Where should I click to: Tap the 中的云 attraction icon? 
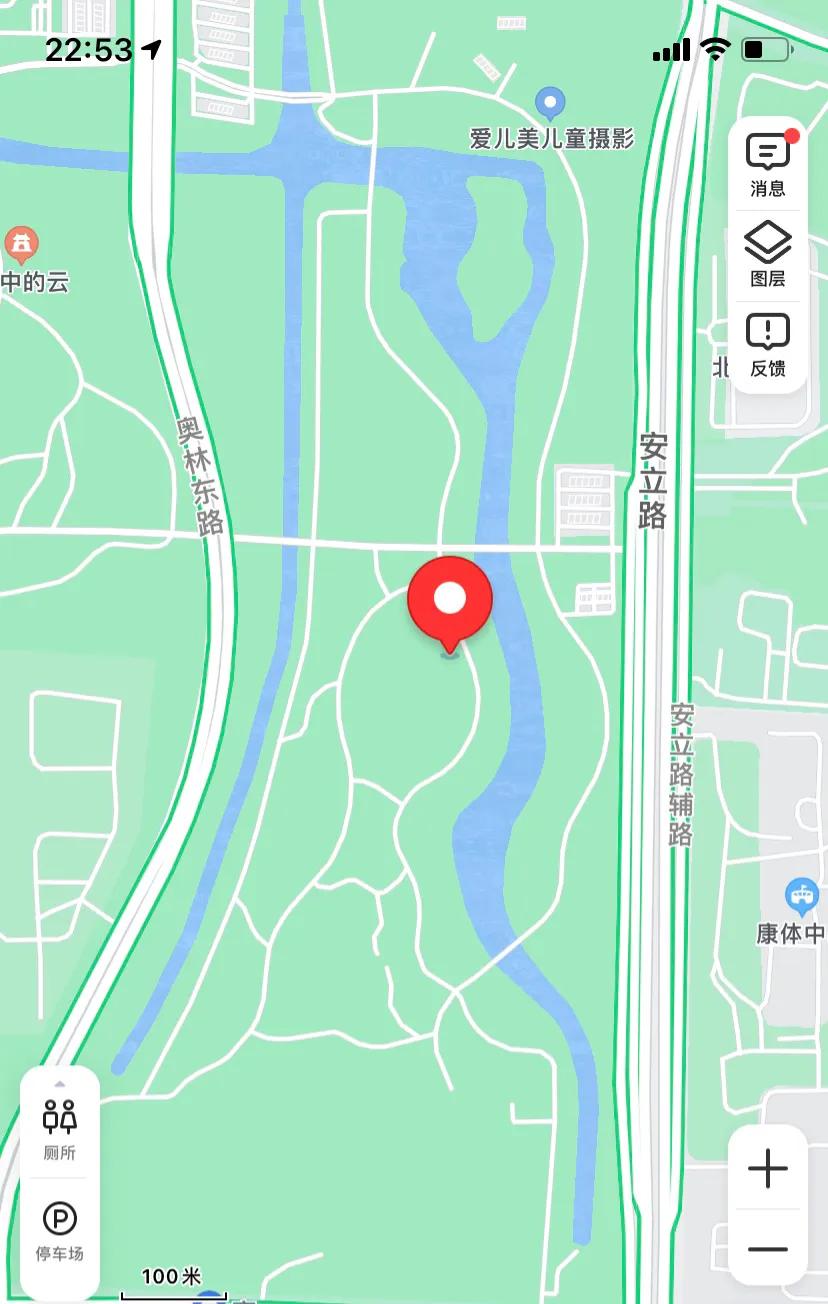pyautogui.click(x=22, y=240)
